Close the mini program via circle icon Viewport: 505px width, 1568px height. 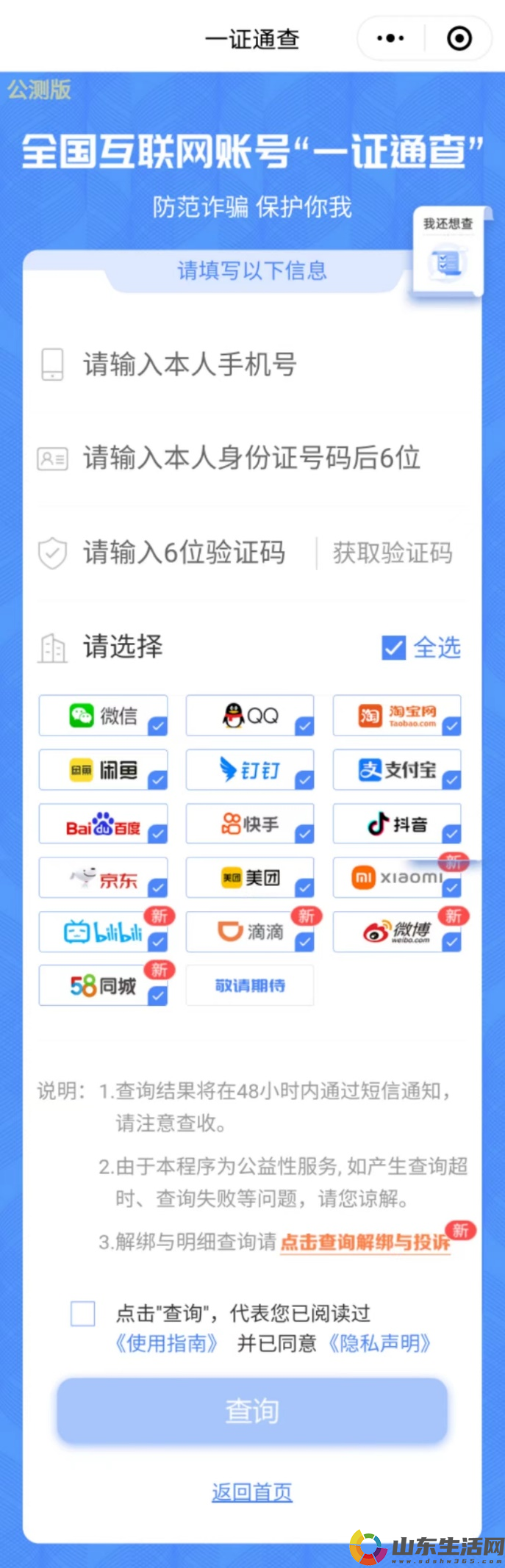pyautogui.click(x=459, y=38)
